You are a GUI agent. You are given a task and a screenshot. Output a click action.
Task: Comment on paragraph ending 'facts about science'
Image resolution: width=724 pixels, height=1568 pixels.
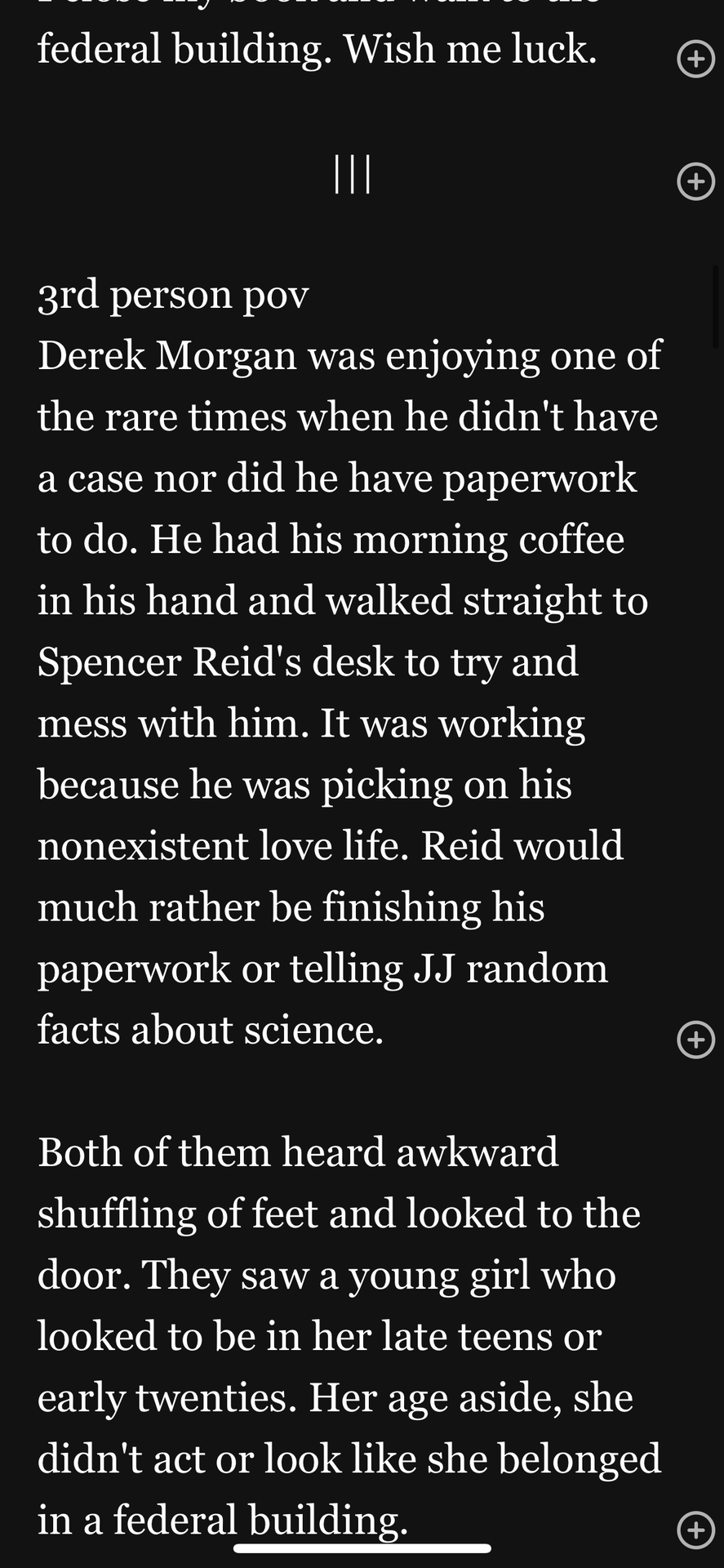[x=695, y=1040]
